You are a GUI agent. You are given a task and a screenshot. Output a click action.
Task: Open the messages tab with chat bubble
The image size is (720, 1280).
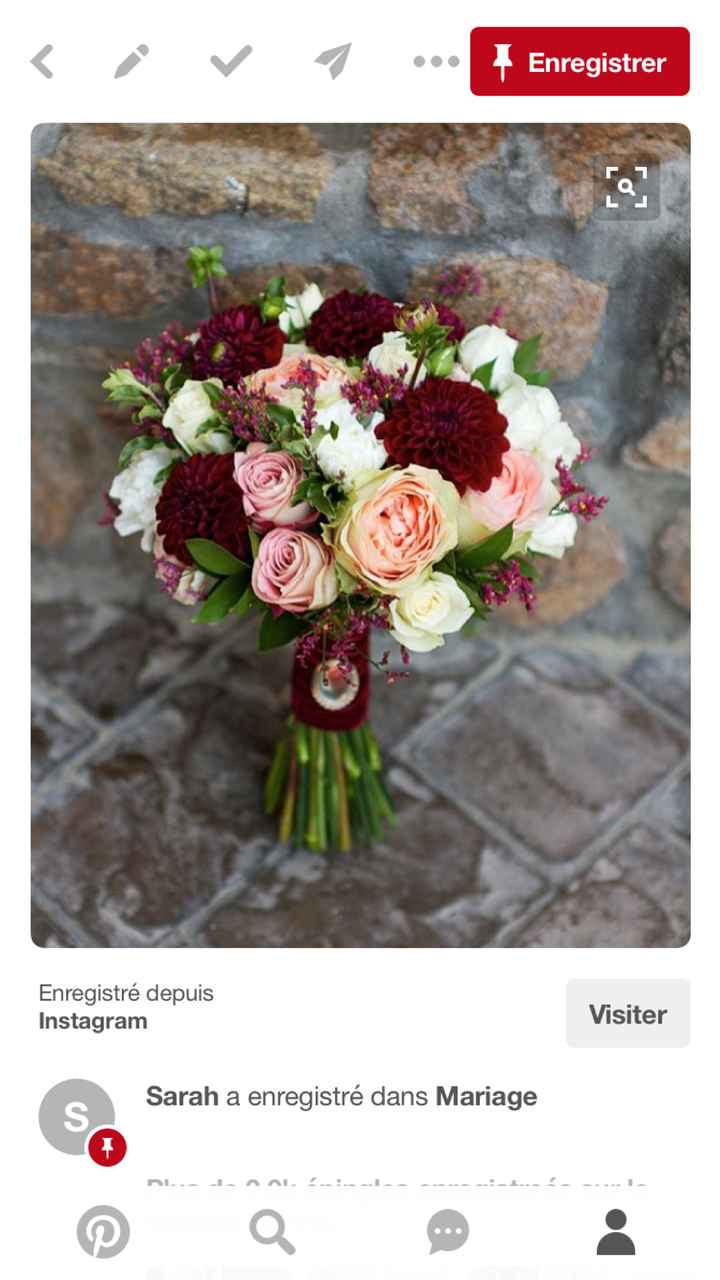pos(447,1231)
